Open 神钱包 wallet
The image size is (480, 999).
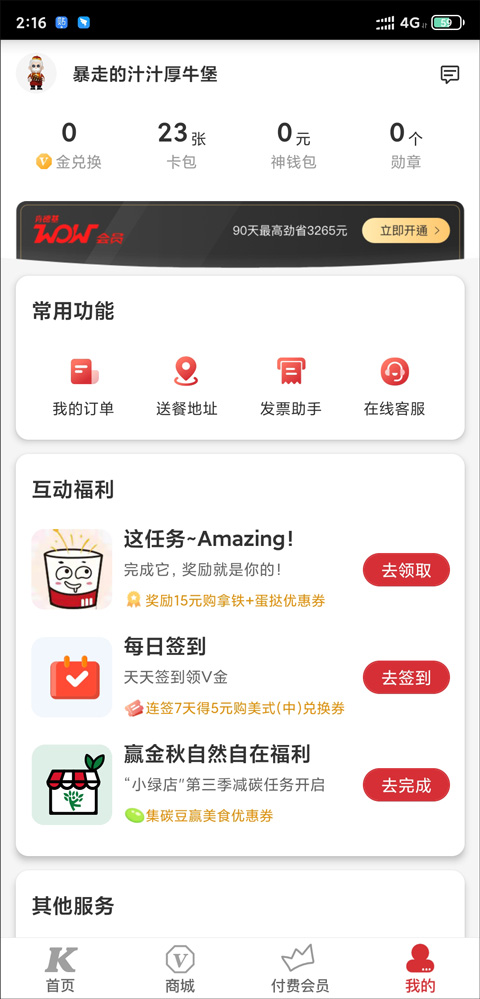[x=293, y=146]
